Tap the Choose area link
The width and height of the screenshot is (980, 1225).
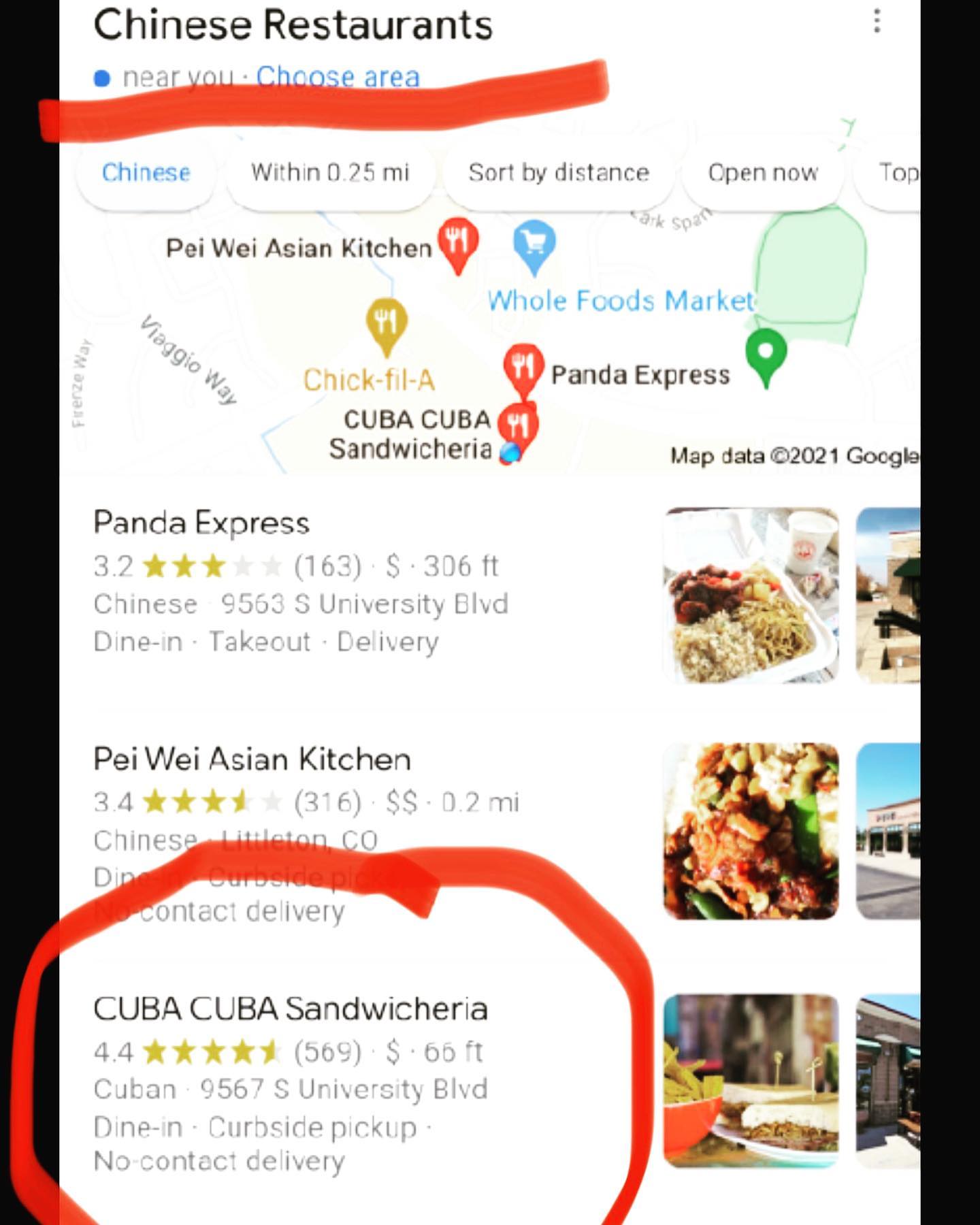pos(338,77)
